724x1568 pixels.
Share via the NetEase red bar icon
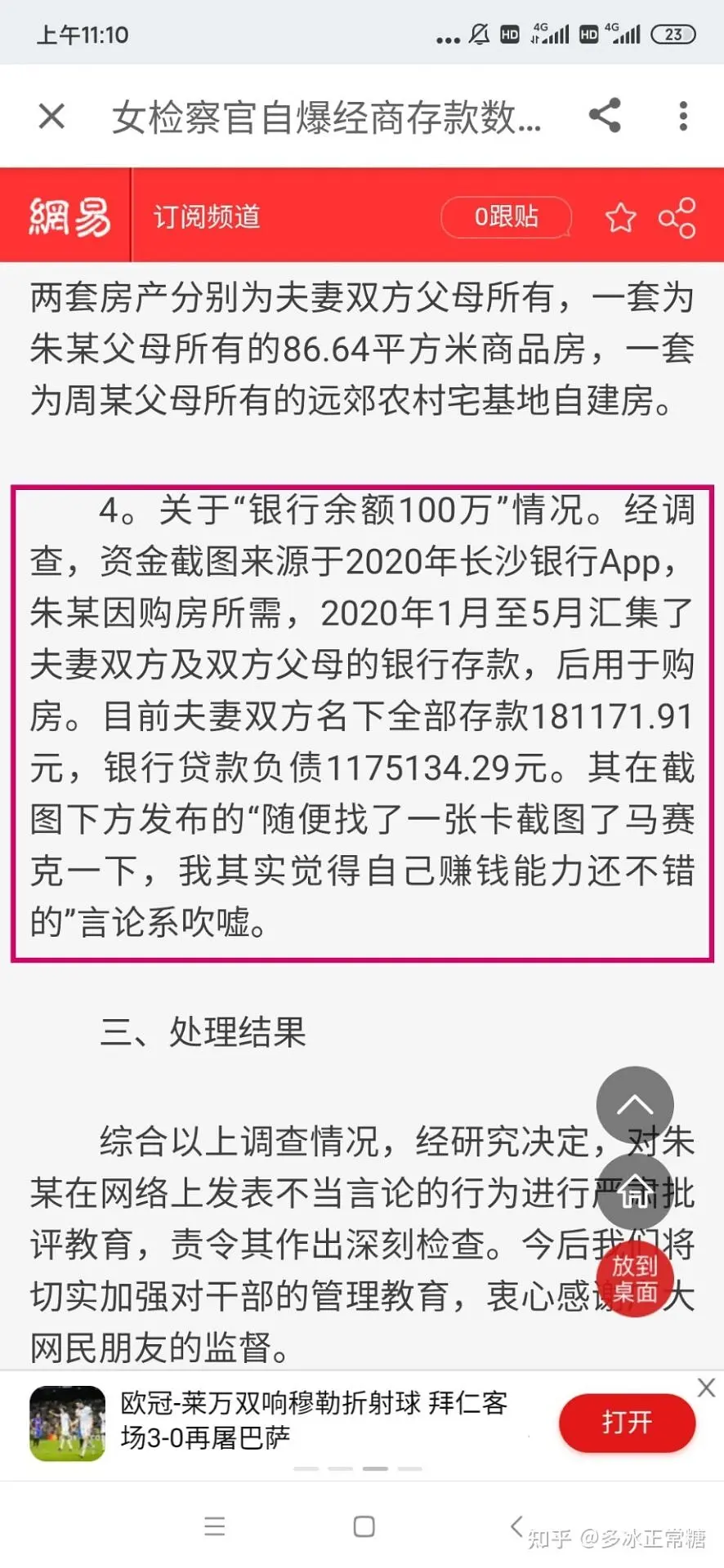tap(677, 217)
